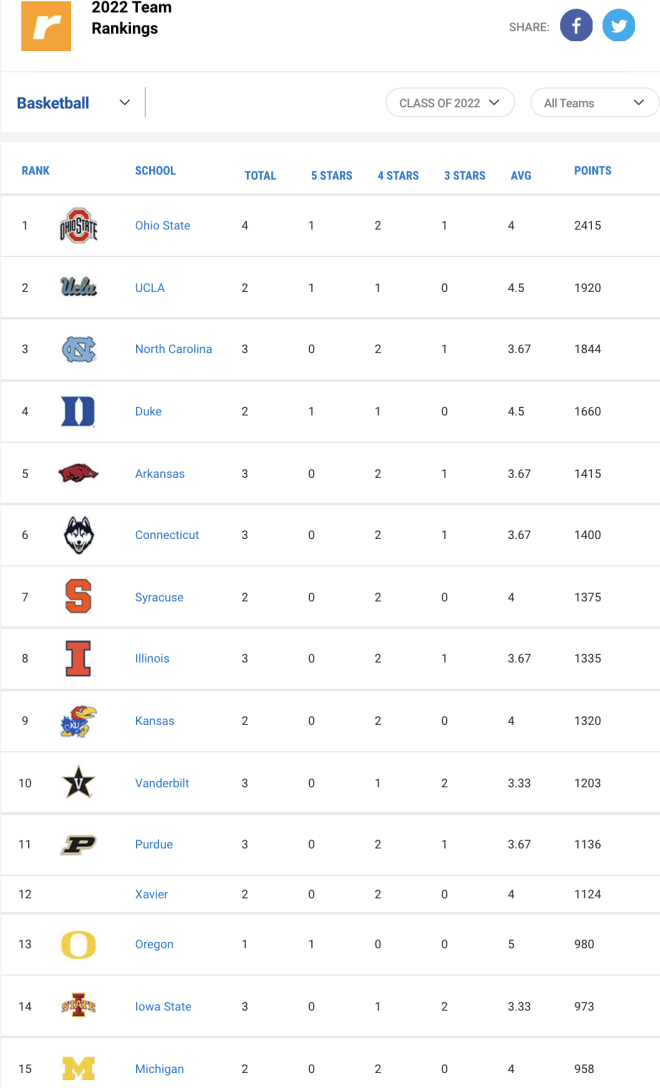Sort rankings by the 5 Stars column
Image resolution: width=660 pixels, height=1088 pixels.
331,176
